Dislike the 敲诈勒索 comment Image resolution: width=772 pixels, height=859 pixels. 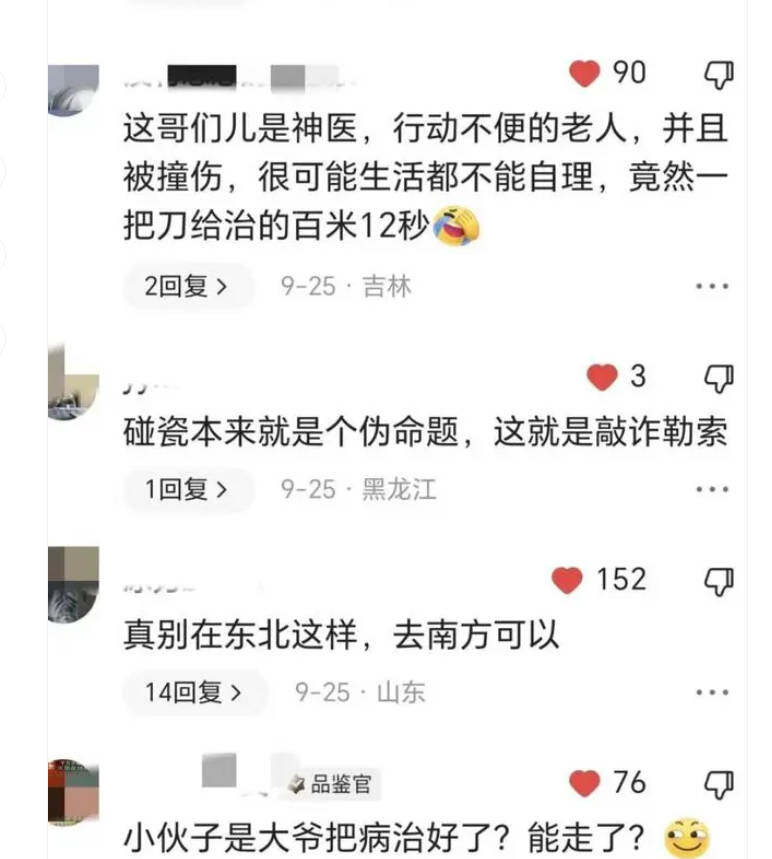click(x=719, y=377)
